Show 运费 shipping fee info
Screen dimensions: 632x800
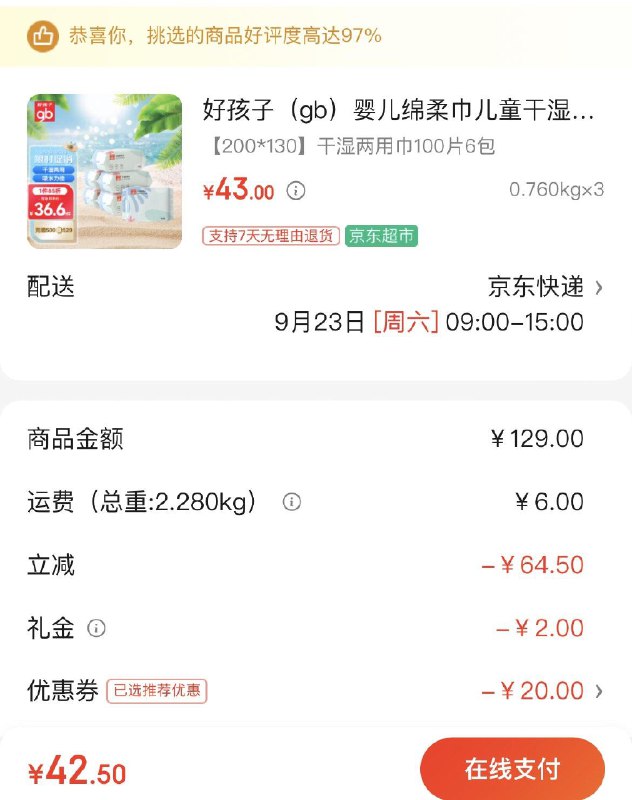[291, 502]
